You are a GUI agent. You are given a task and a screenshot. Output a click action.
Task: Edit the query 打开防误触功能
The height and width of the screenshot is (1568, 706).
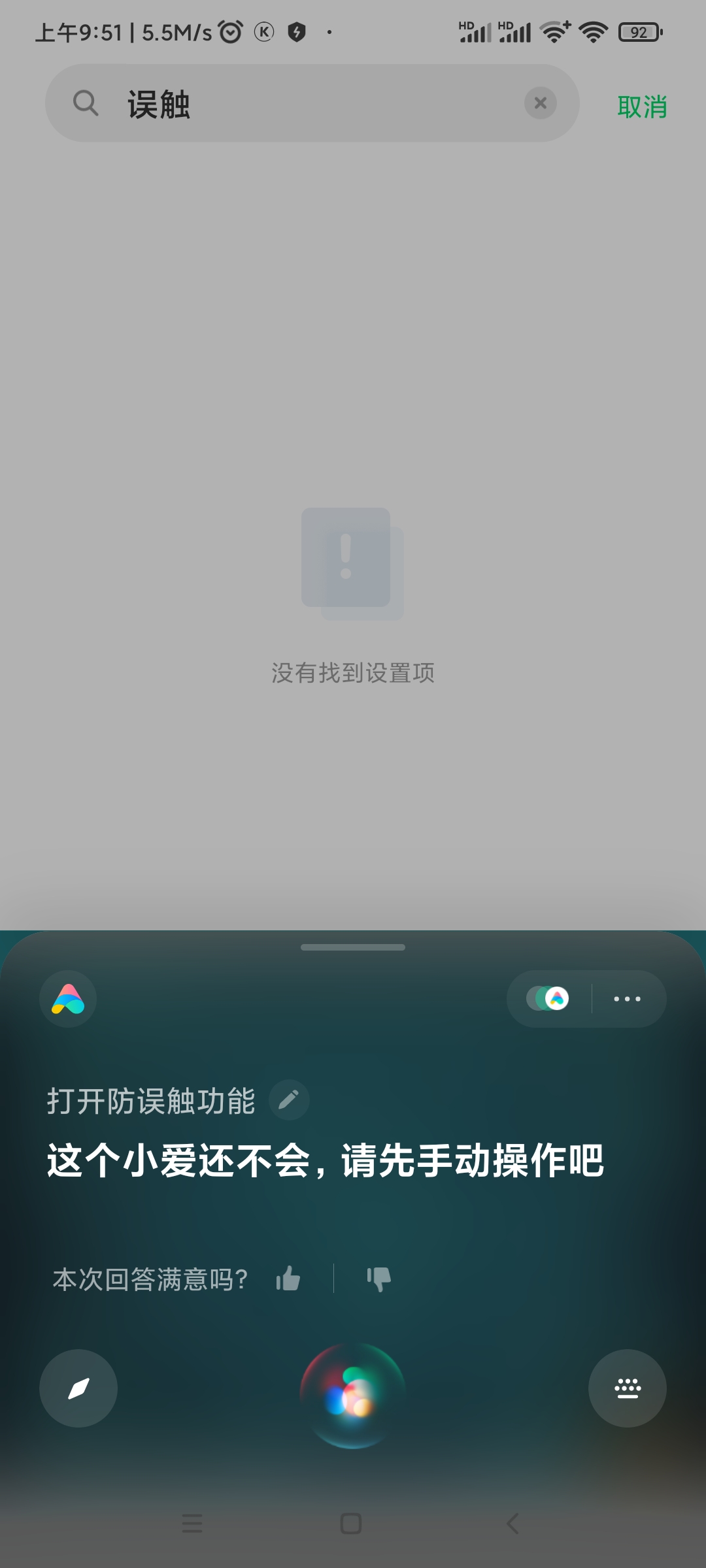point(289,1100)
